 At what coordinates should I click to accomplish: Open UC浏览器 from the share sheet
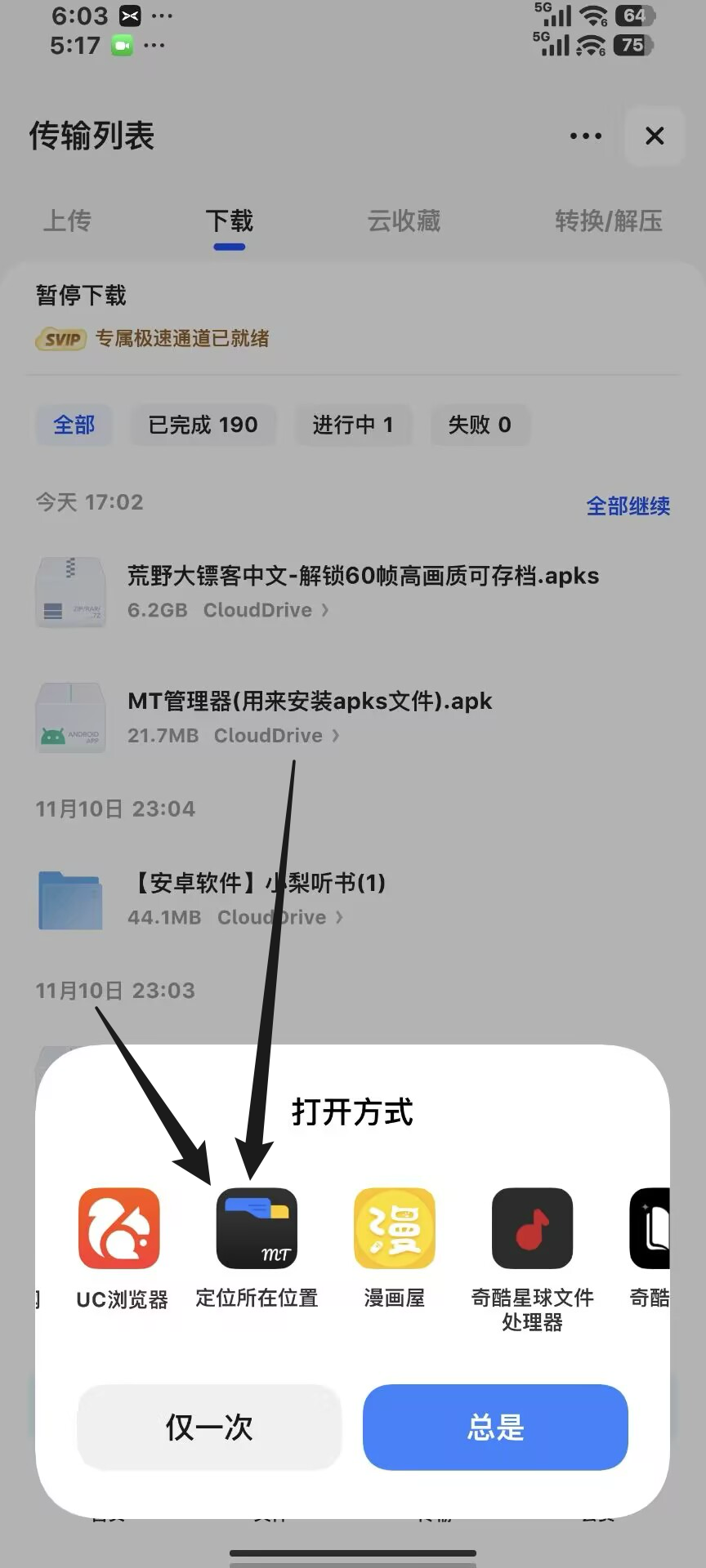point(118,1229)
